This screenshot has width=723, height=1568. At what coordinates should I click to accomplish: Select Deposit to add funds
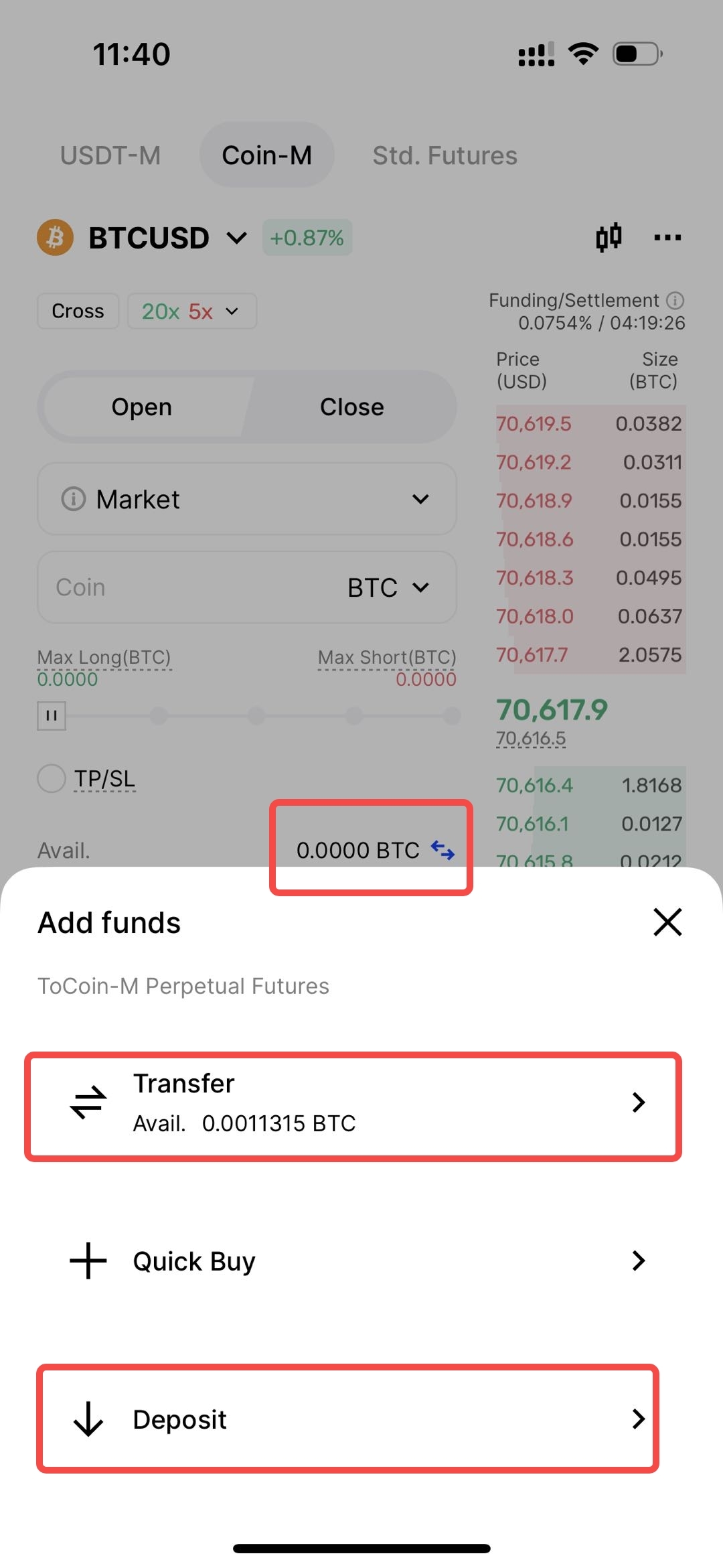pos(348,1419)
